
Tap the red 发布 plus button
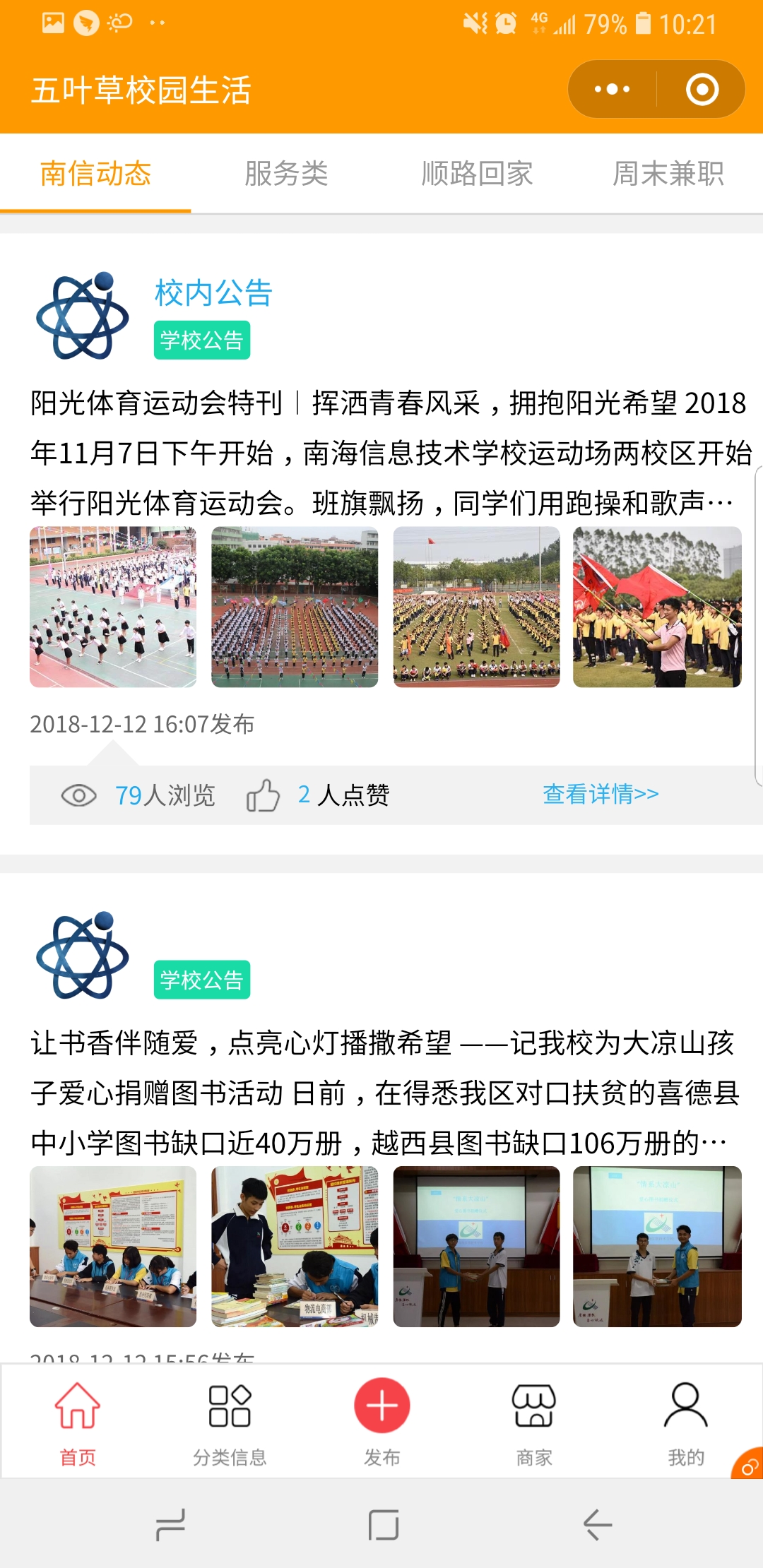[x=382, y=1406]
